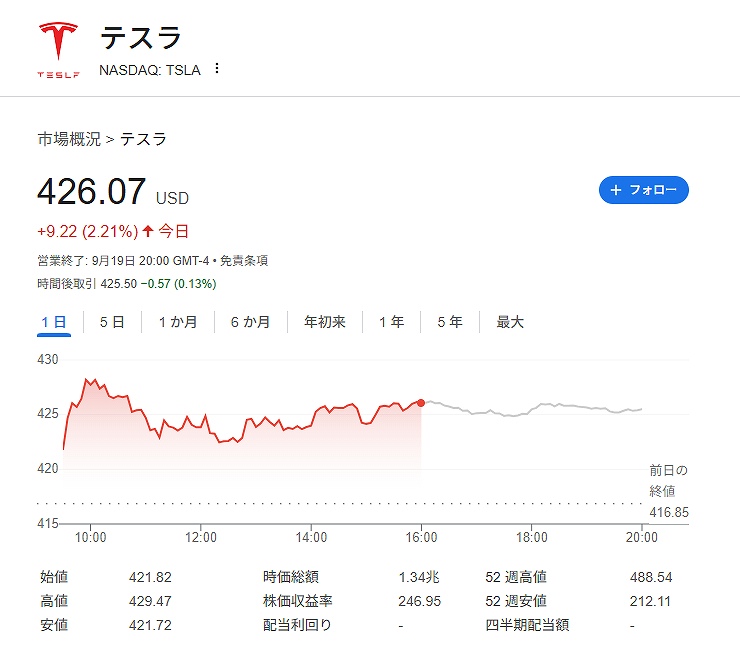
Task: Open the 市場概況 breadcrumb link
Action: tap(69, 139)
